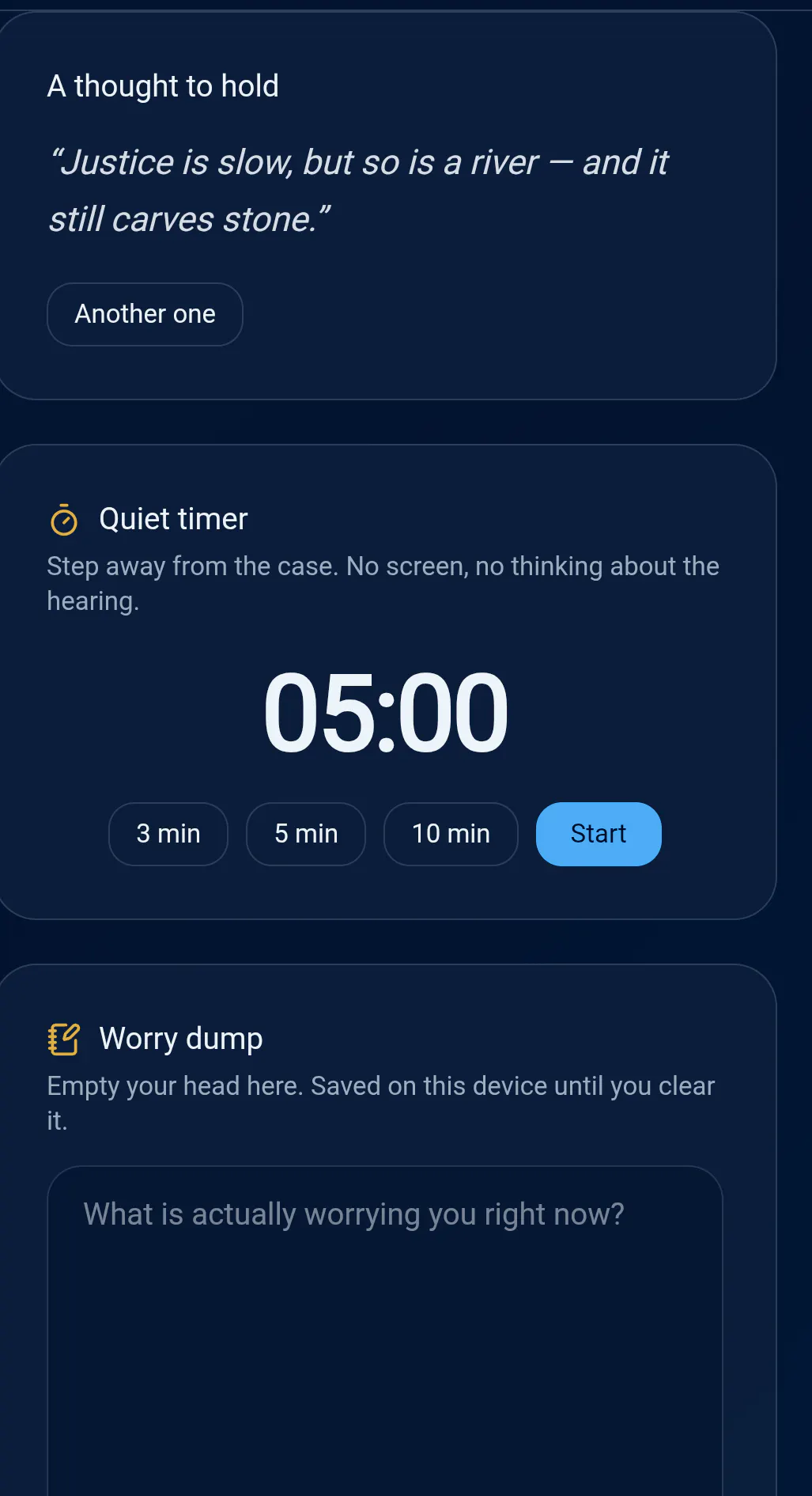This screenshot has height=1496, width=812.
Task: Choose the 5 min timer preset
Action: point(306,834)
